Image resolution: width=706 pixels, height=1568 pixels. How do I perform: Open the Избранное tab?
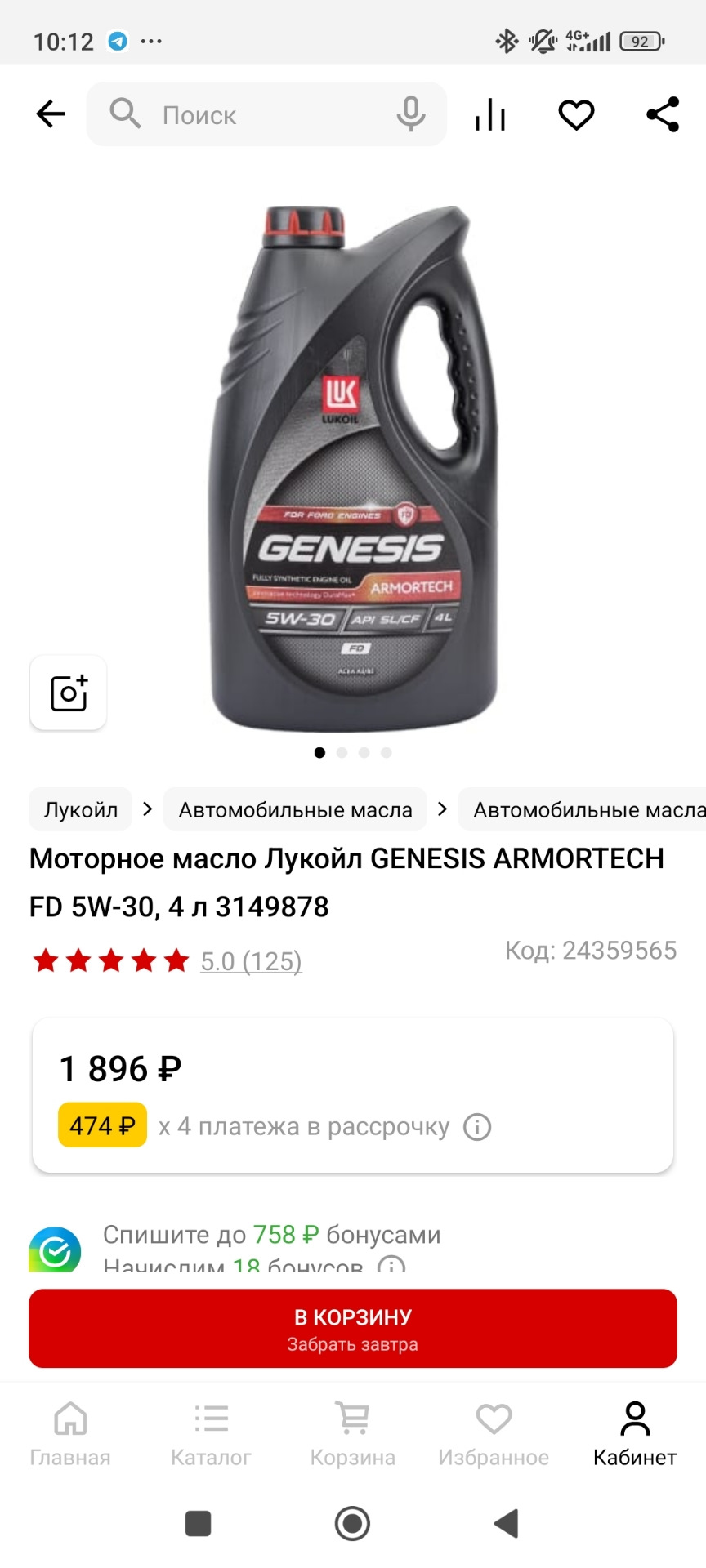(x=494, y=1433)
